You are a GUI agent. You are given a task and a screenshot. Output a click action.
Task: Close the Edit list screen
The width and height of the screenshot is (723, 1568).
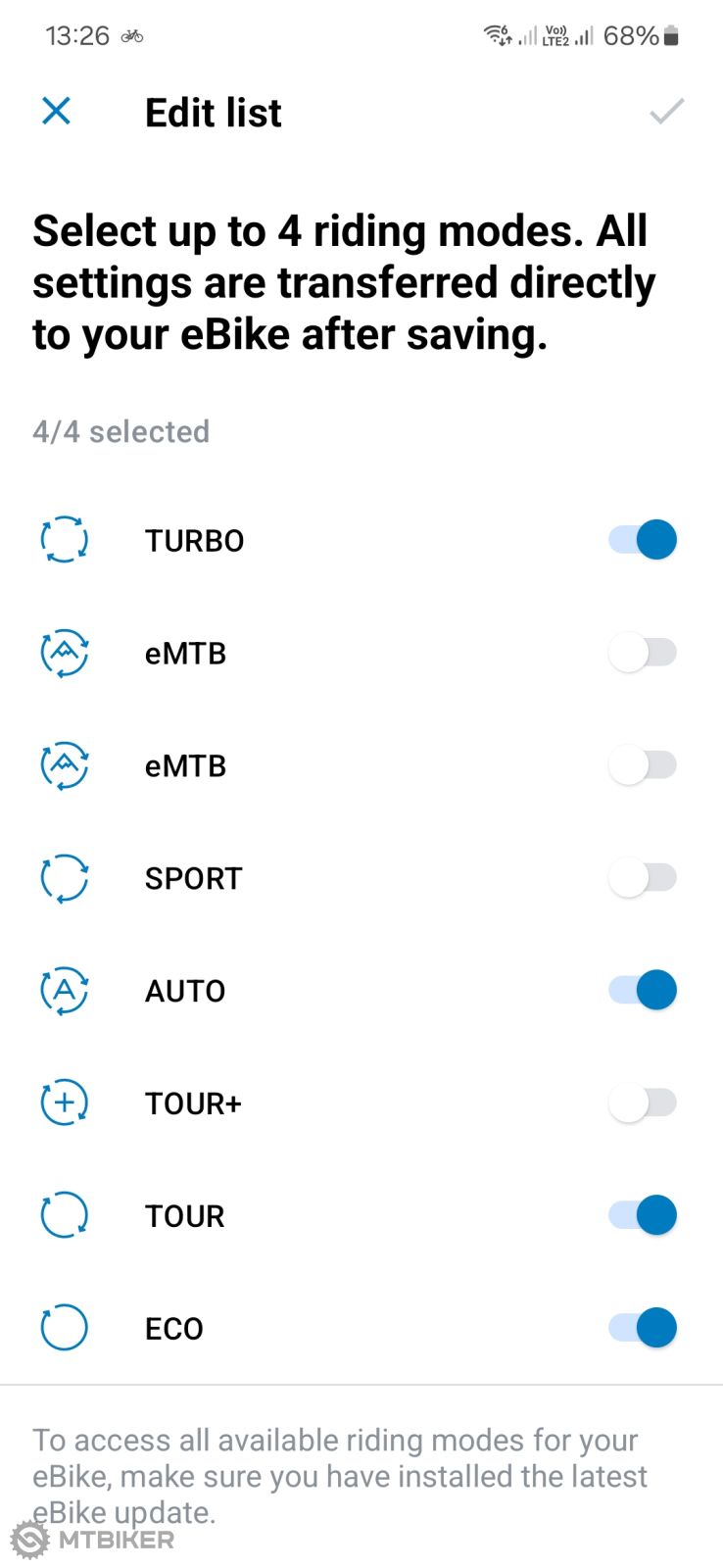[x=57, y=112]
